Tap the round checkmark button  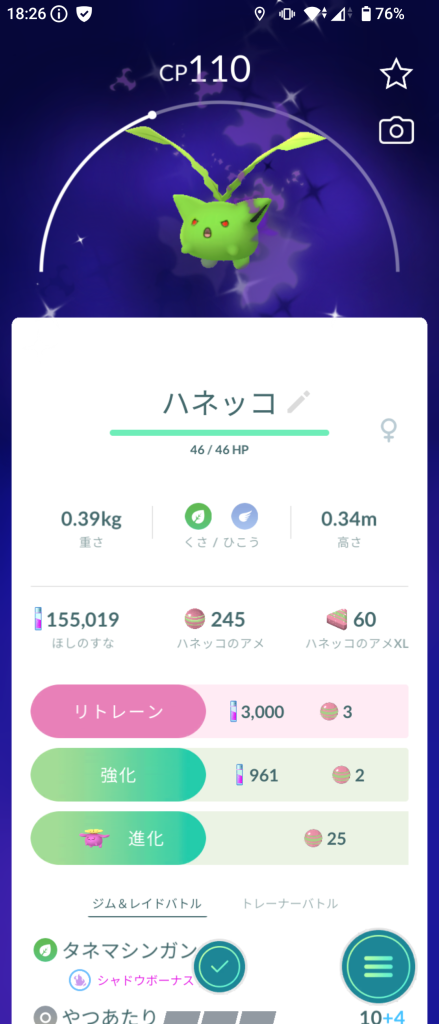pyautogui.click(x=220, y=967)
